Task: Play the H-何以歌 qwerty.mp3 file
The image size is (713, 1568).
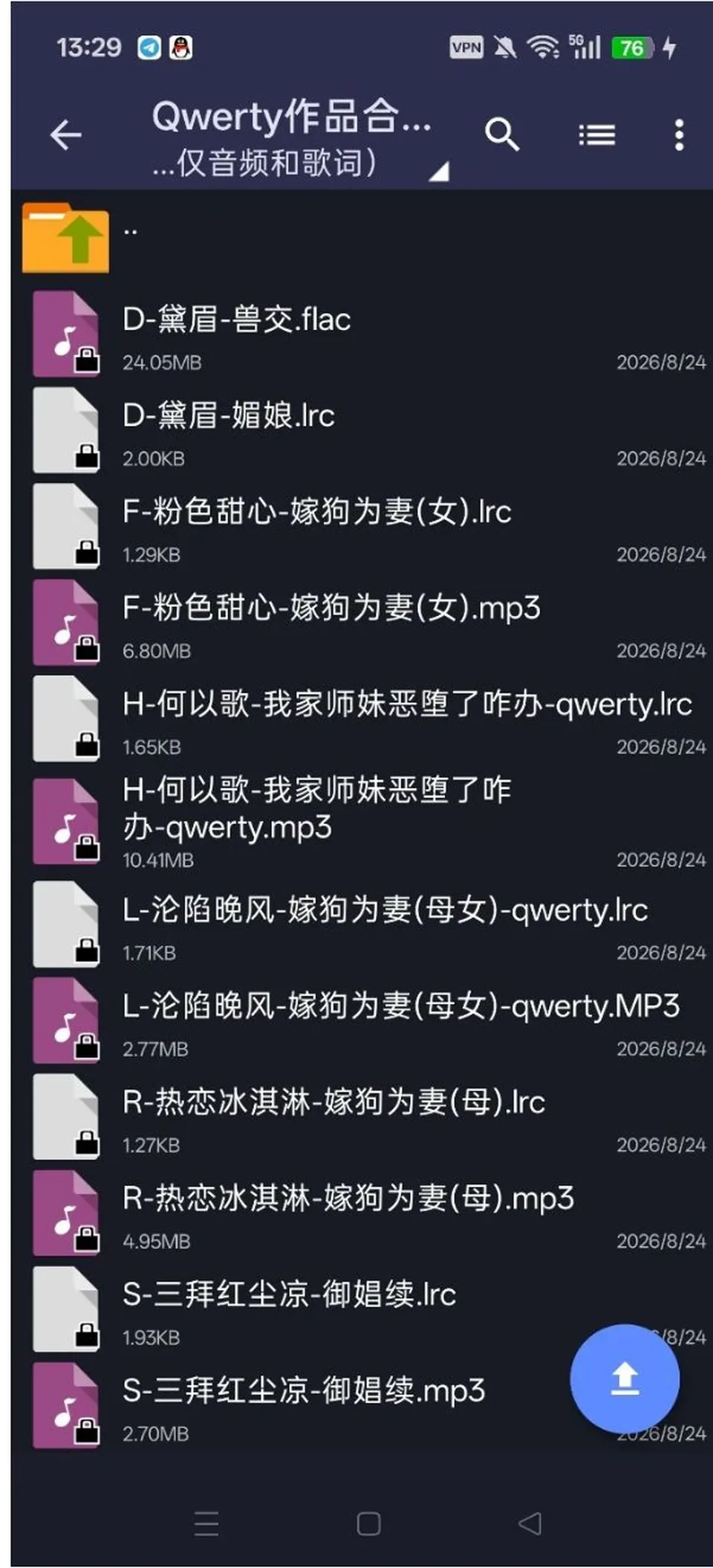Action: pos(362,820)
